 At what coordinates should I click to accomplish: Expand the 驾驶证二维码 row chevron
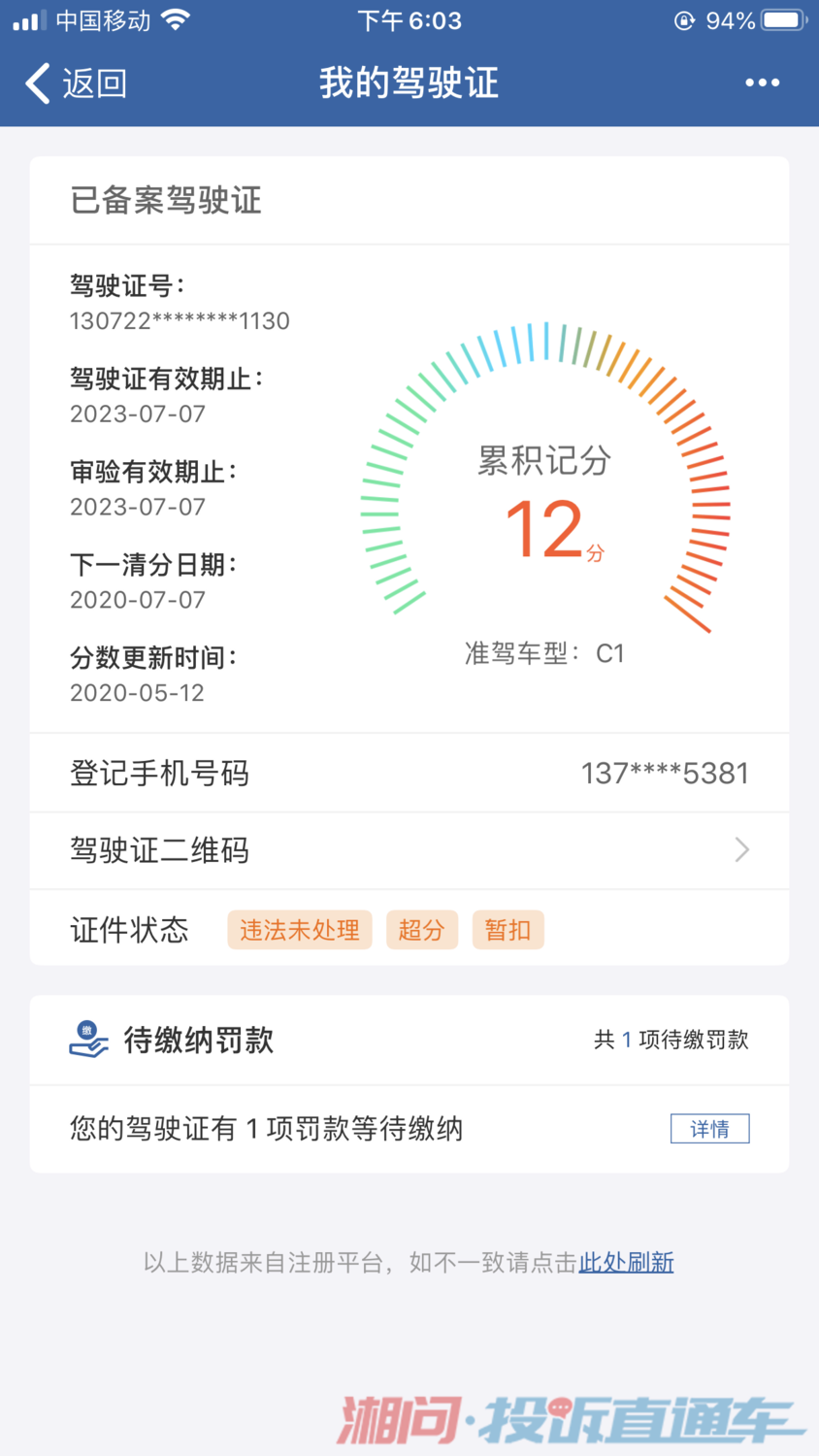[x=741, y=850]
